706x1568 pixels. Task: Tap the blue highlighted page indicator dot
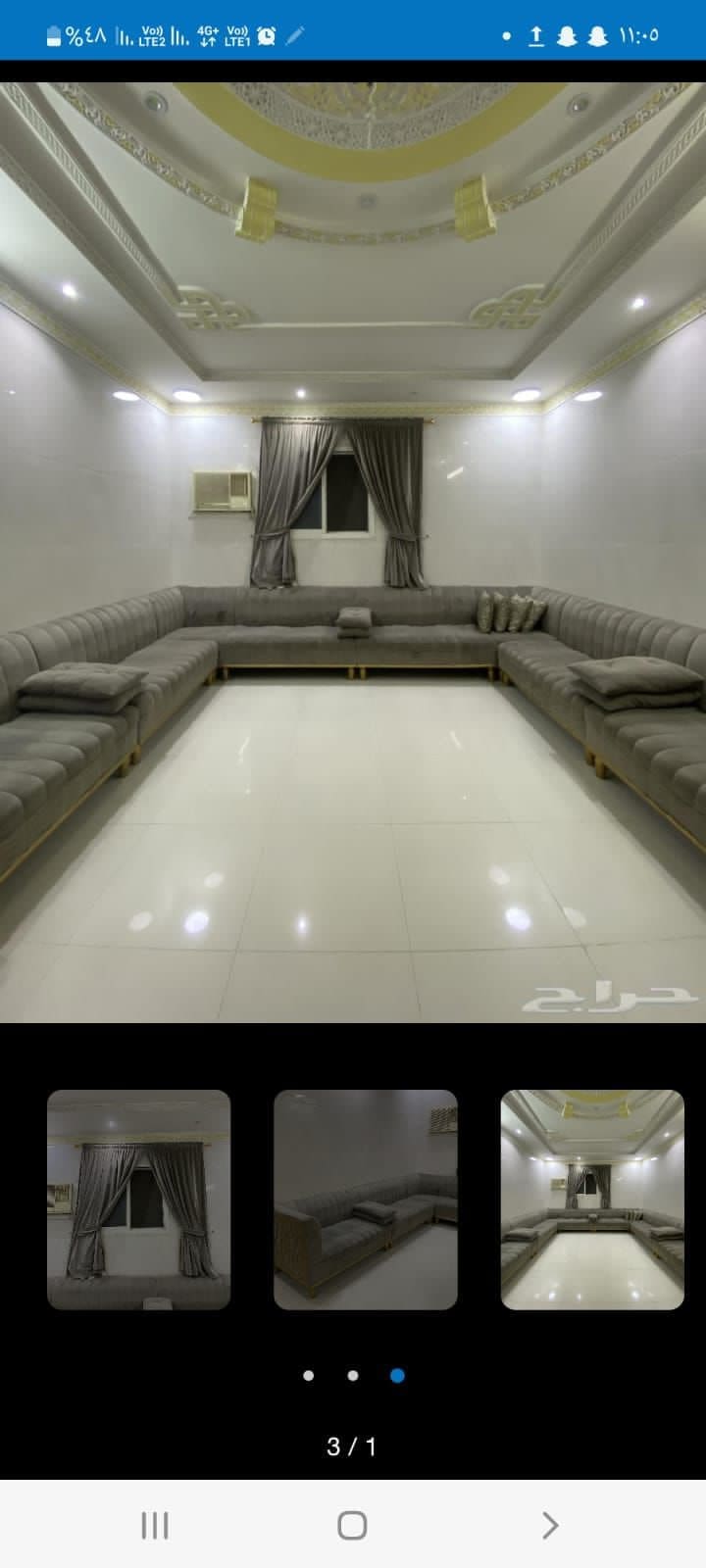point(397,1376)
